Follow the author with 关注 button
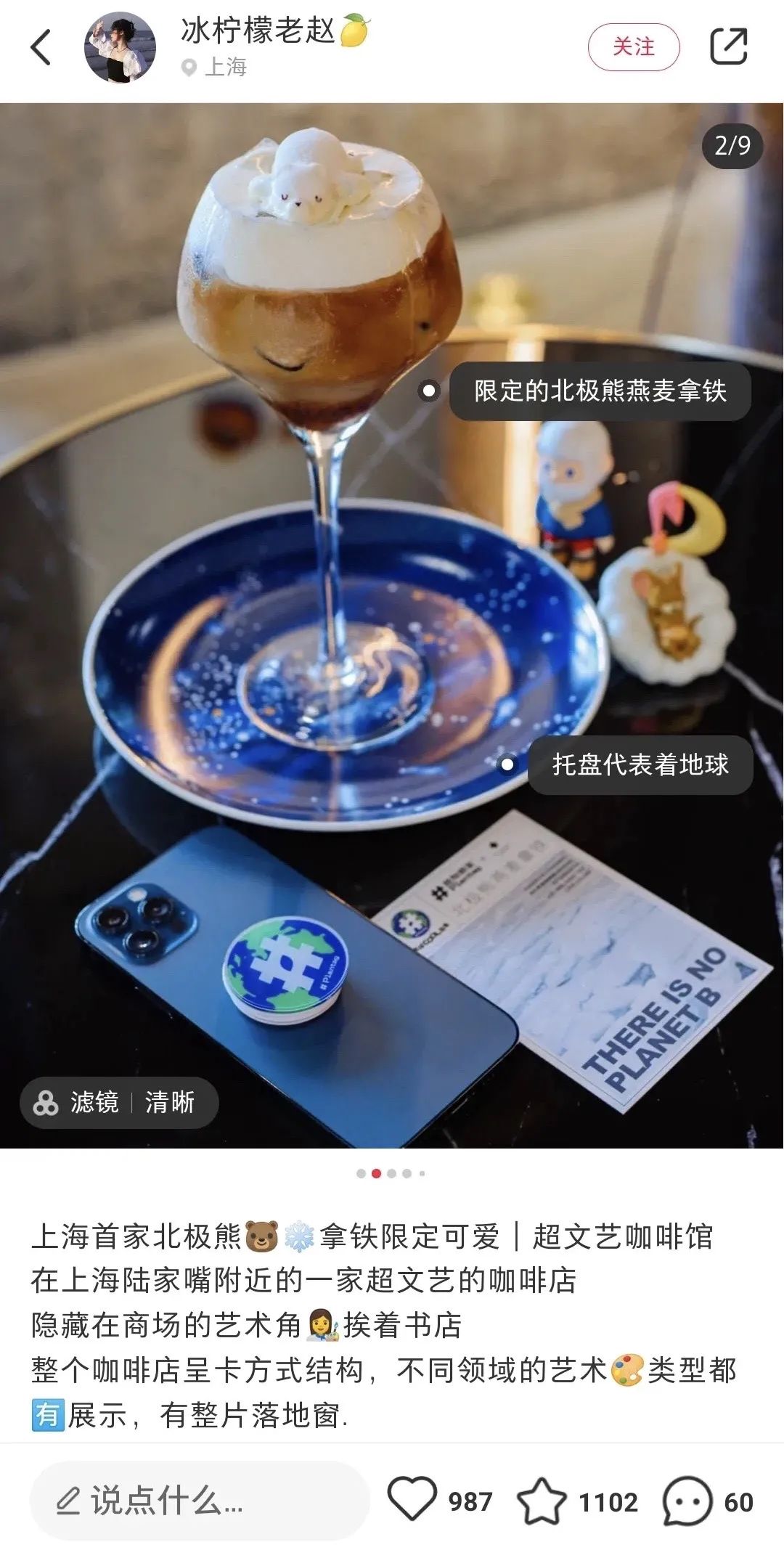 (633, 47)
